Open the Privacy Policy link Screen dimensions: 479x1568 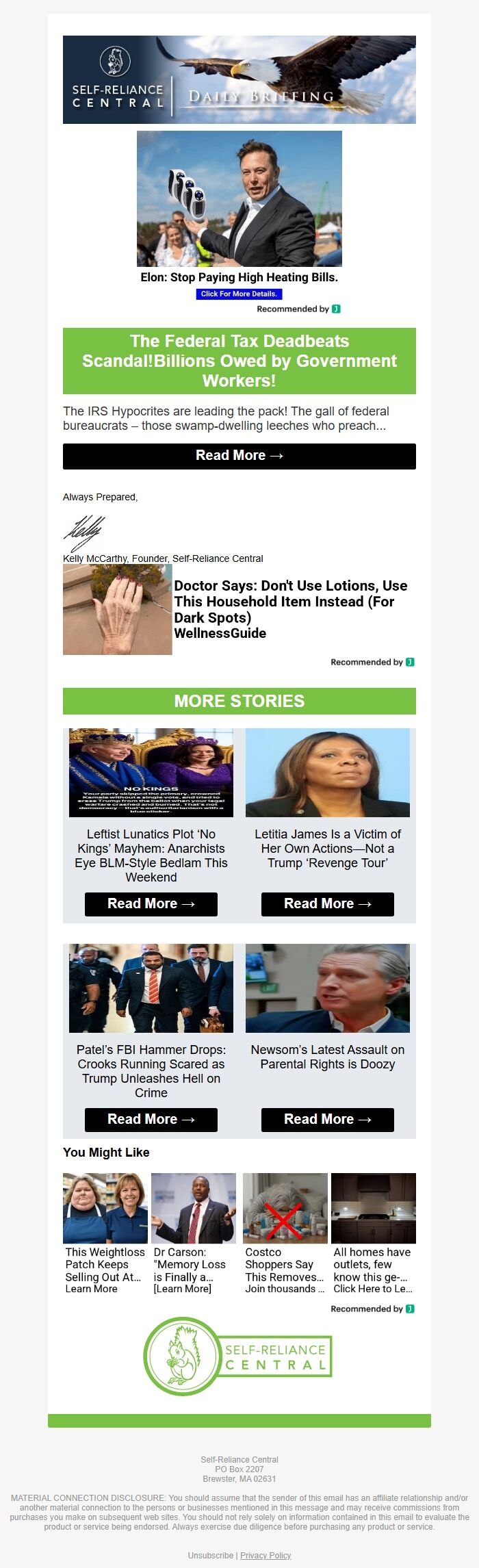[x=266, y=1556]
